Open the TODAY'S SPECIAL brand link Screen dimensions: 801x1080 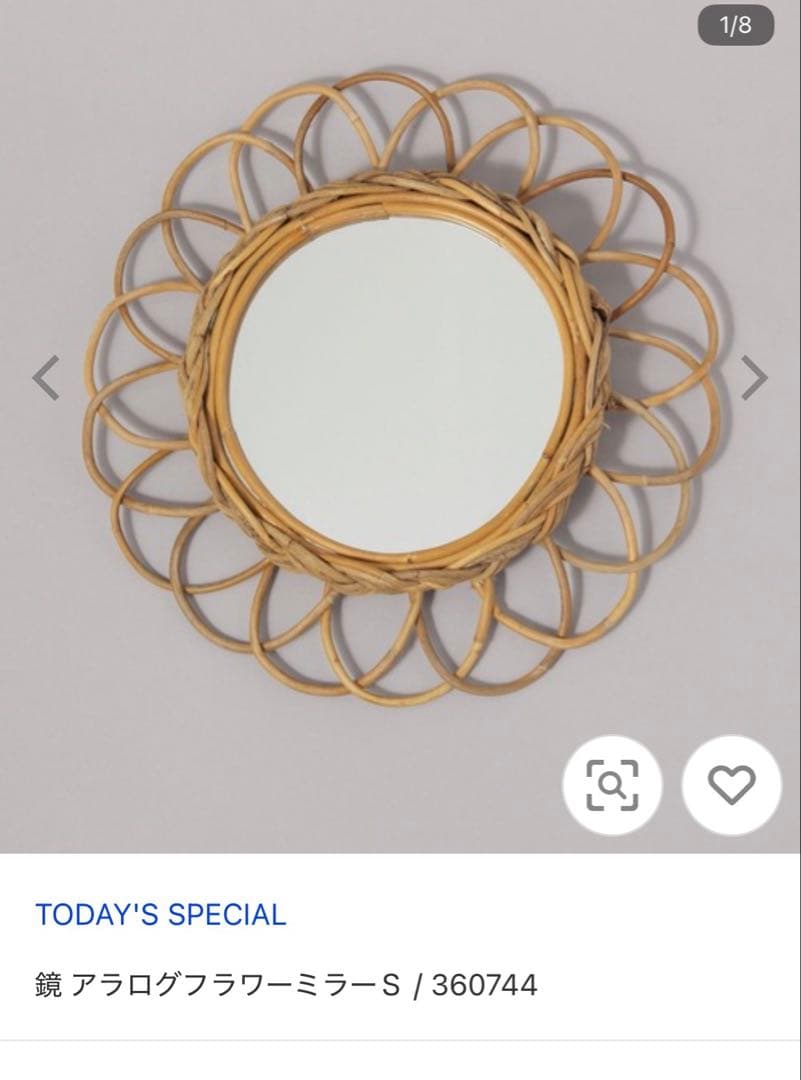coord(160,915)
